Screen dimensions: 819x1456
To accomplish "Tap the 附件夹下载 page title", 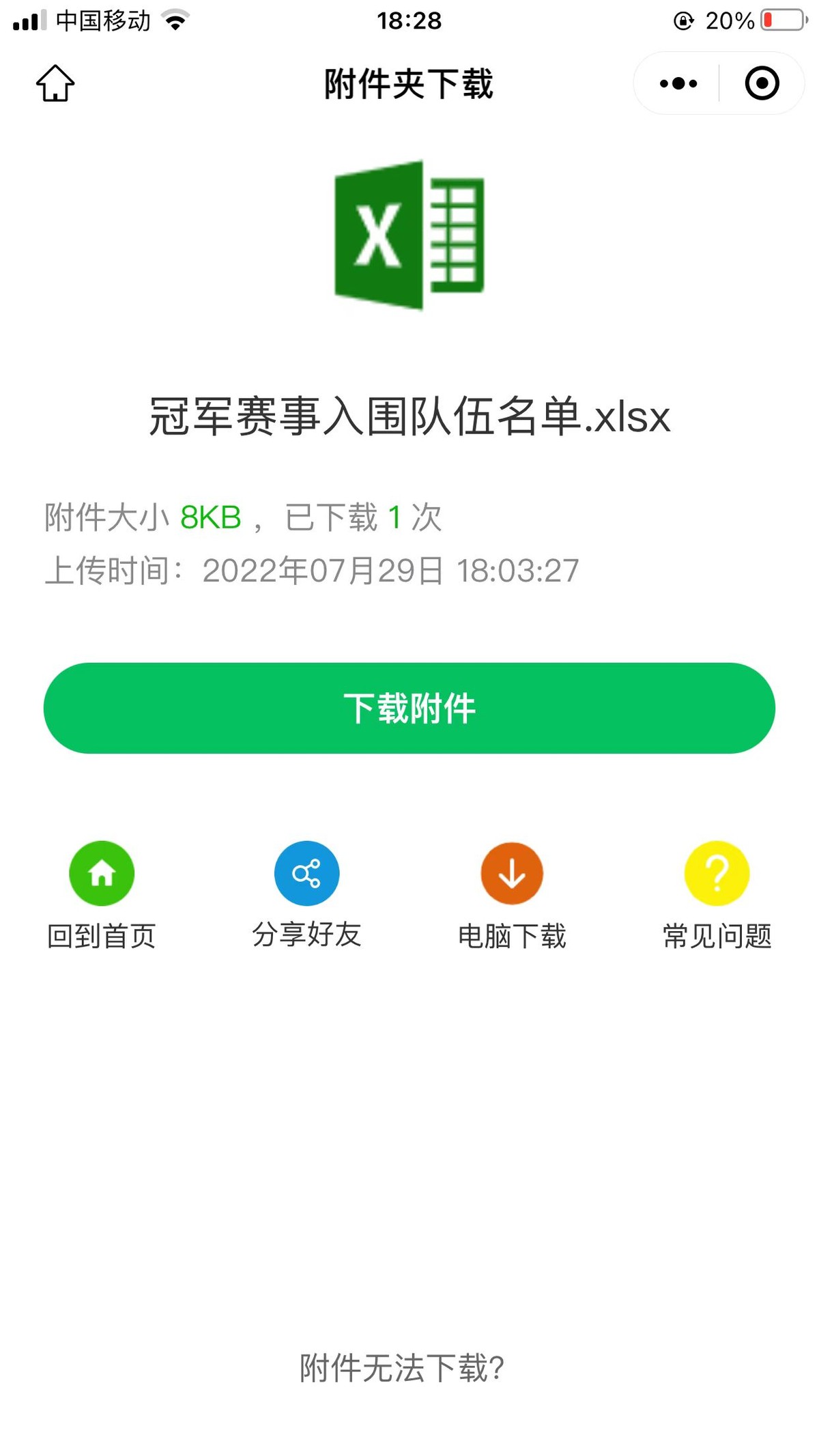I will click(x=408, y=84).
